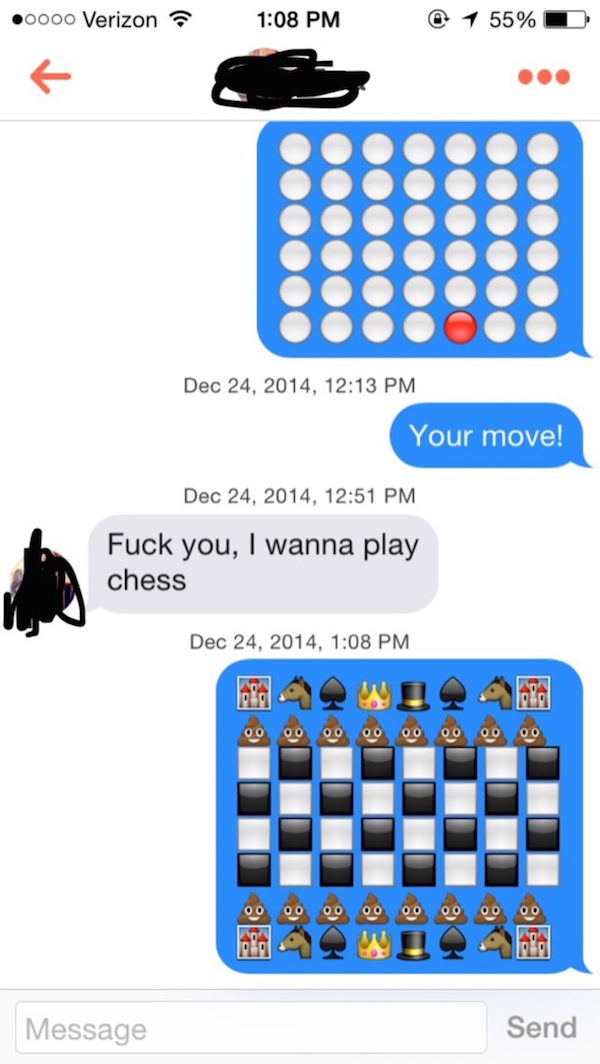Open the three-dot options menu
600x1064 pixels.
point(544,77)
